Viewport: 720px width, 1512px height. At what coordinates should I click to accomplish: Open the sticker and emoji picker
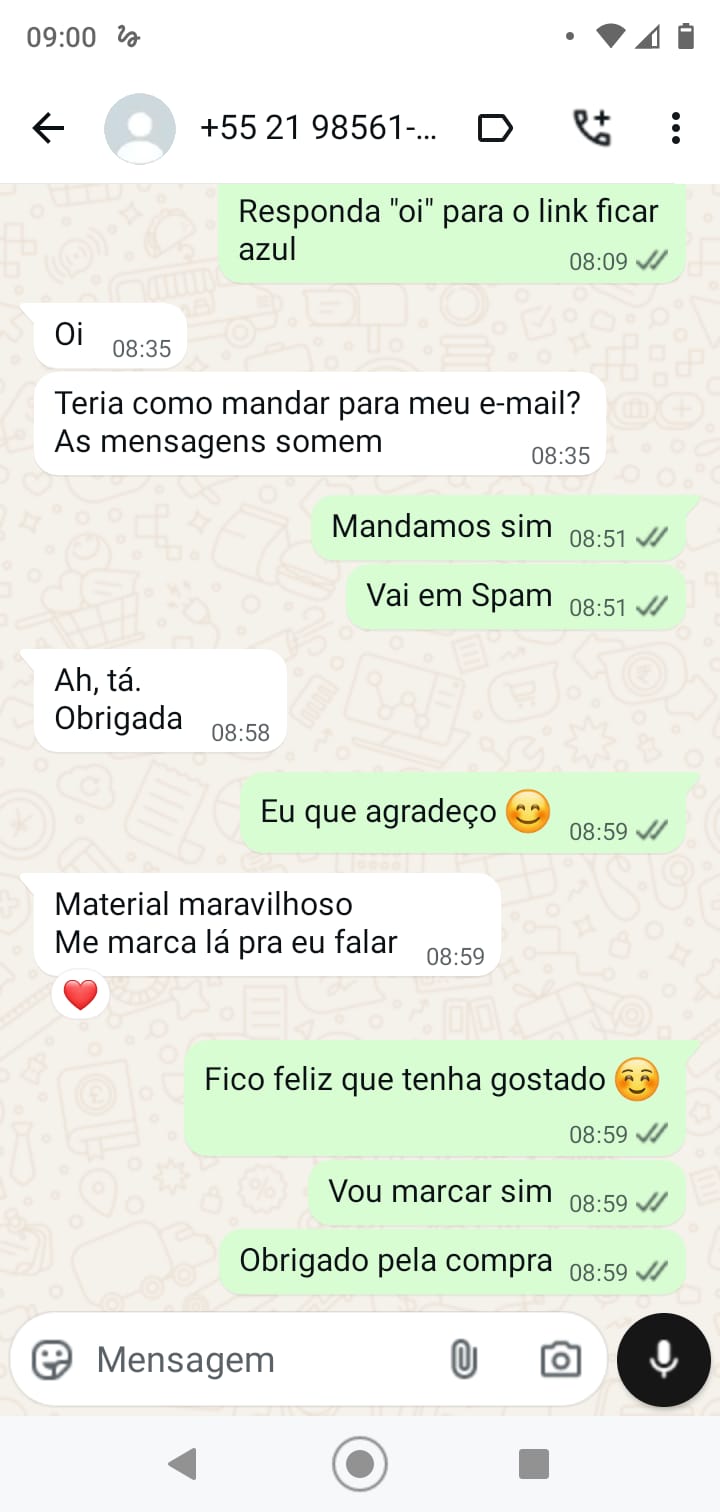tap(51, 1359)
